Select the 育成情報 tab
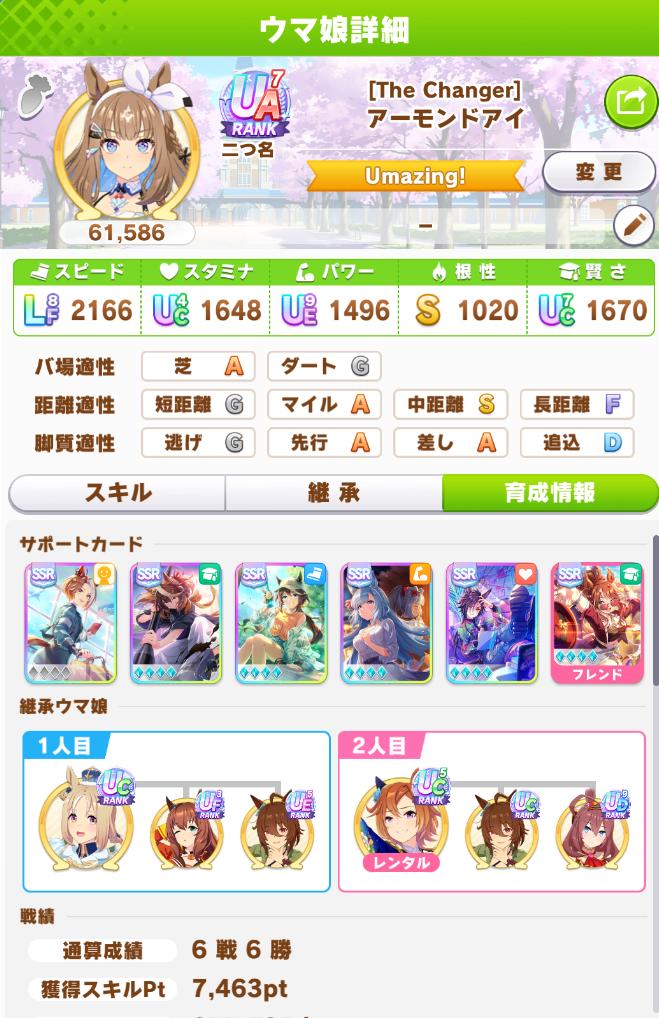 coord(548,493)
